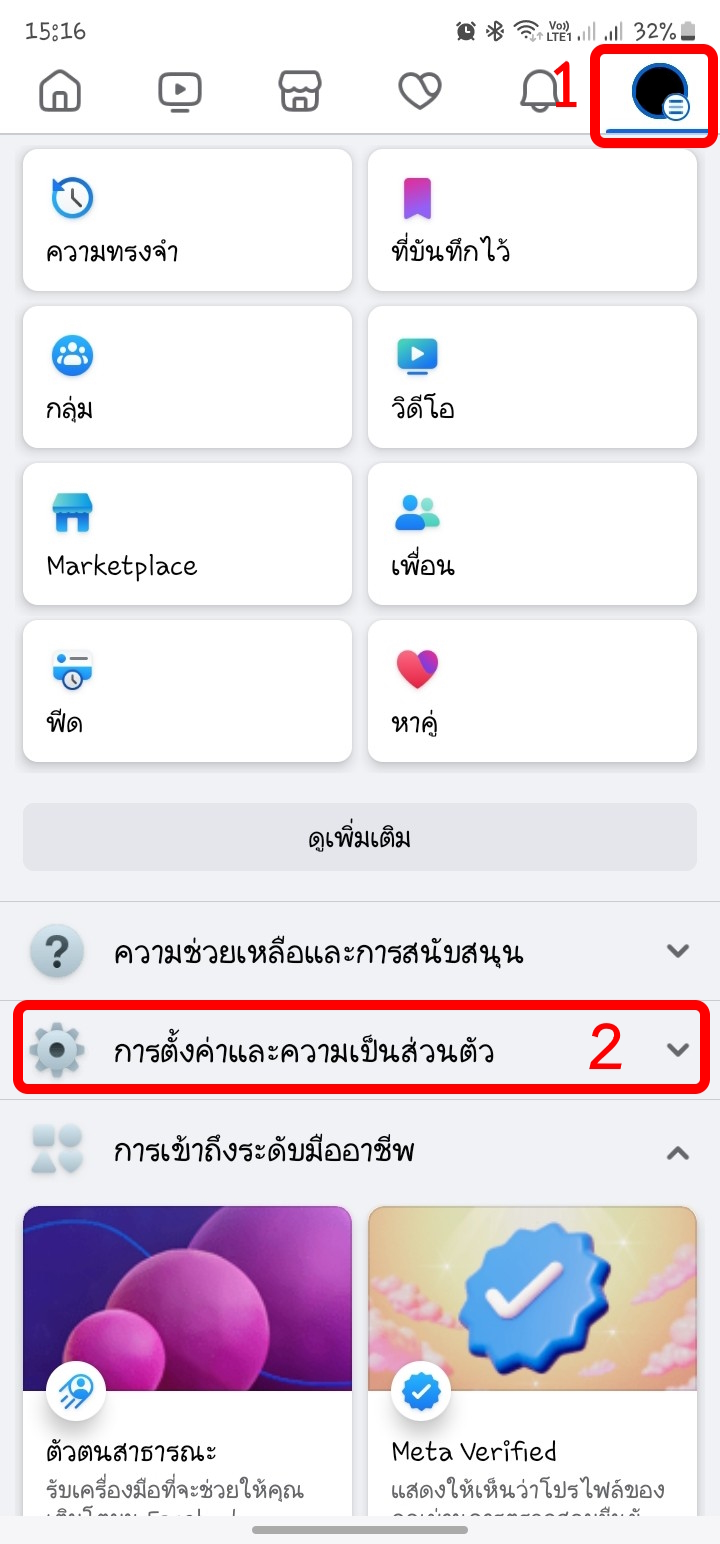
Task: Expand การตั้งค่าและความเป็นส่วนตัว section
Action: click(x=360, y=1050)
